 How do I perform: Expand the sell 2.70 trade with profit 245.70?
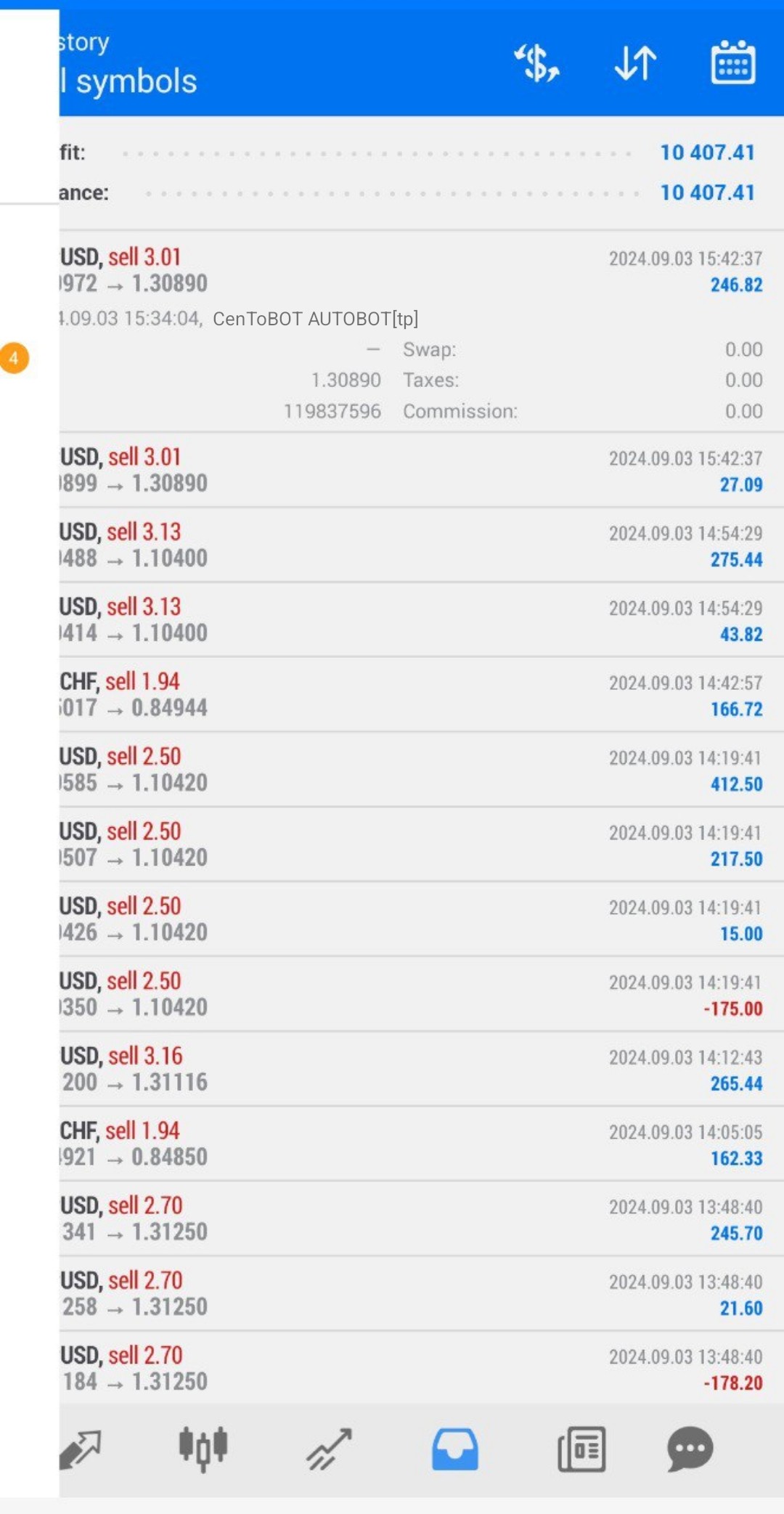tap(421, 1218)
